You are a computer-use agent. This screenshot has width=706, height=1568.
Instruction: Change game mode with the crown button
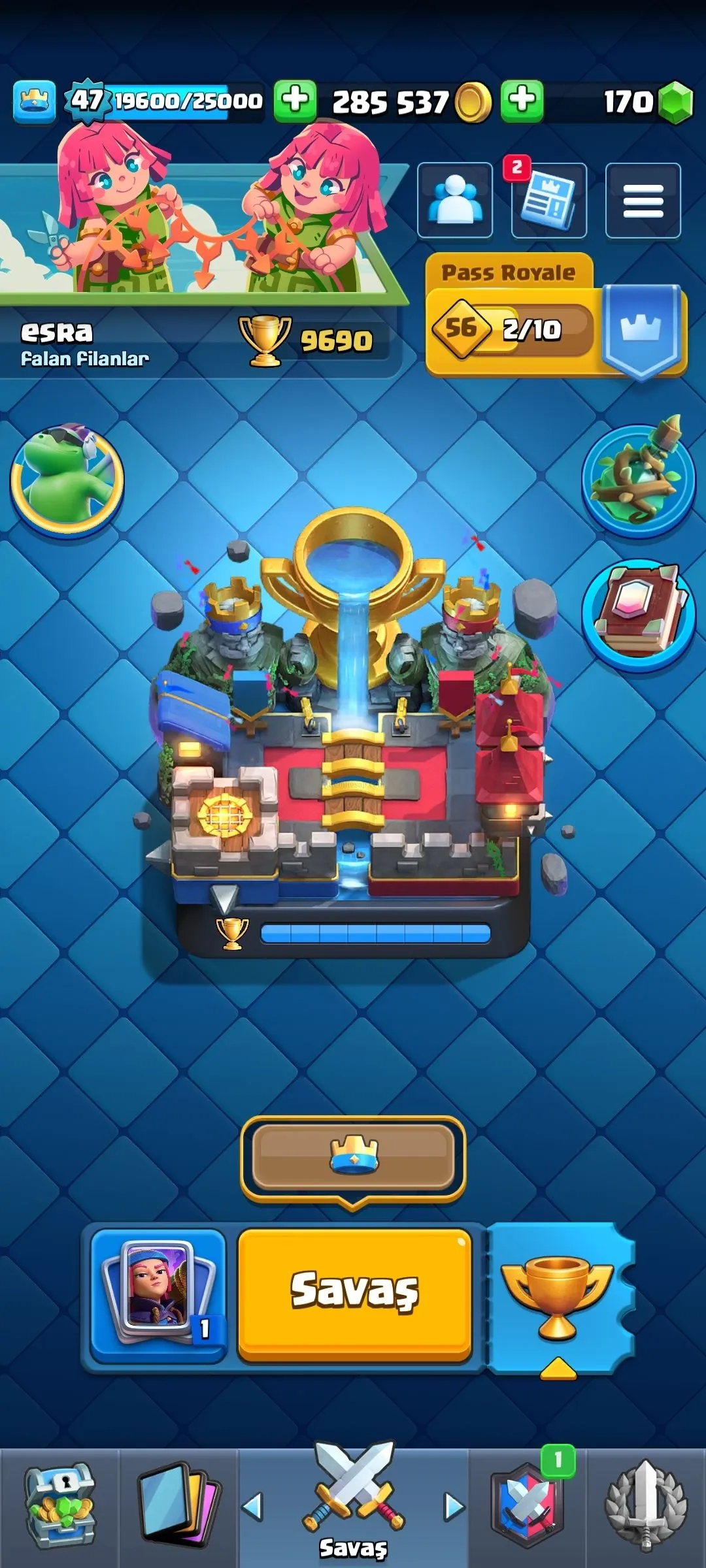pos(353,1156)
